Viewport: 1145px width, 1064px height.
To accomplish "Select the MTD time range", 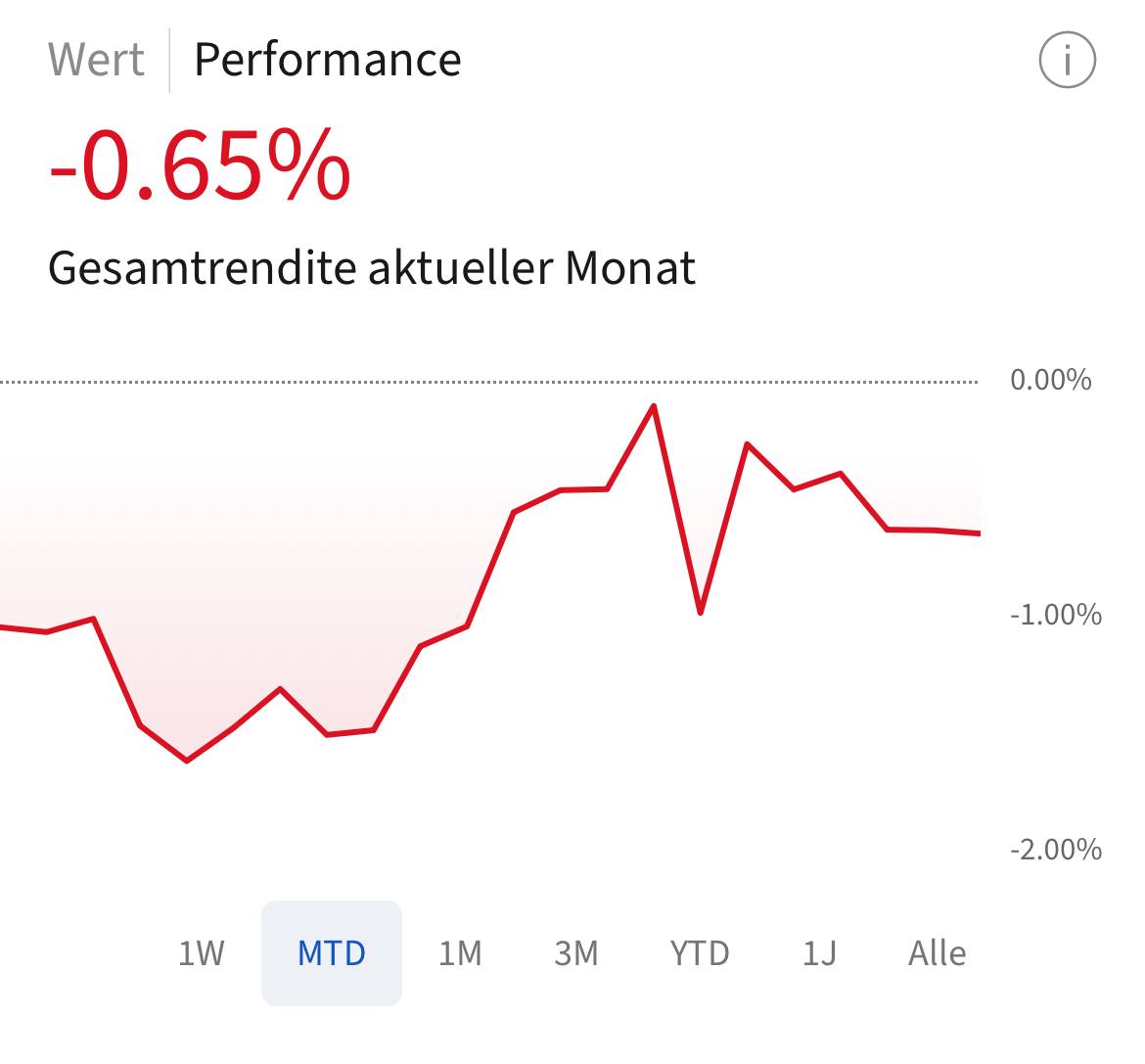I will click(x=332, y=952).
